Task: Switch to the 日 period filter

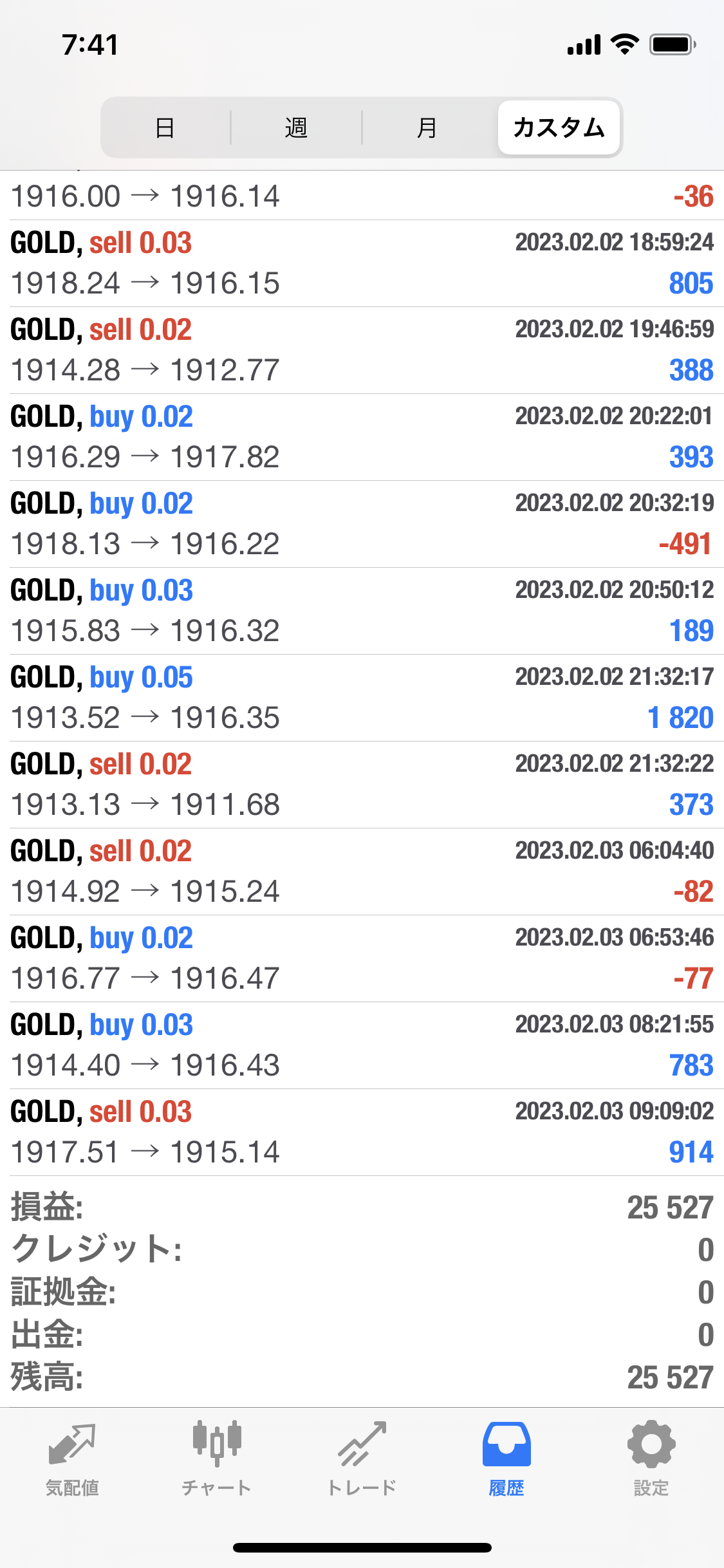Action: click(166, 127)
